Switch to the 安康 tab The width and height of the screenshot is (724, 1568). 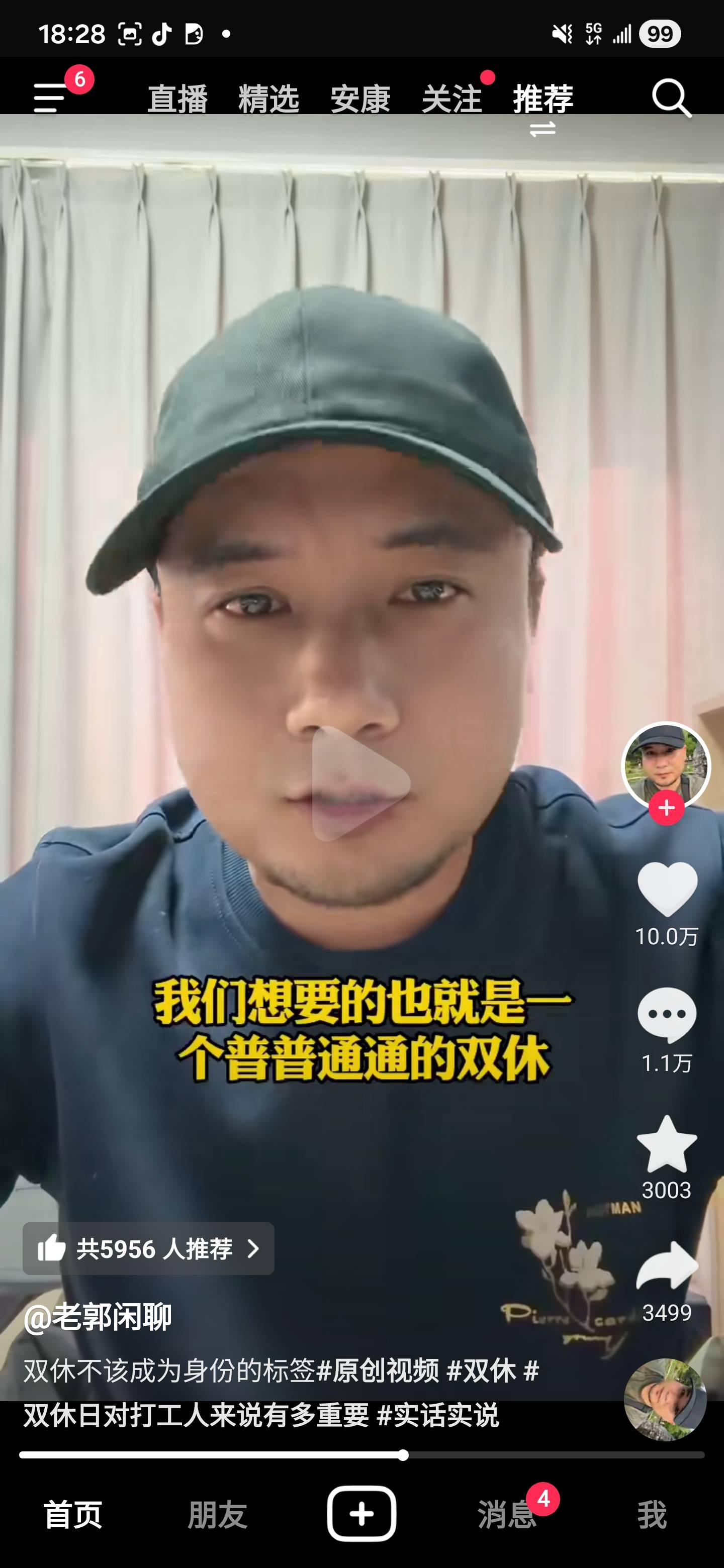pyautogui.click(x=360, y=99)
